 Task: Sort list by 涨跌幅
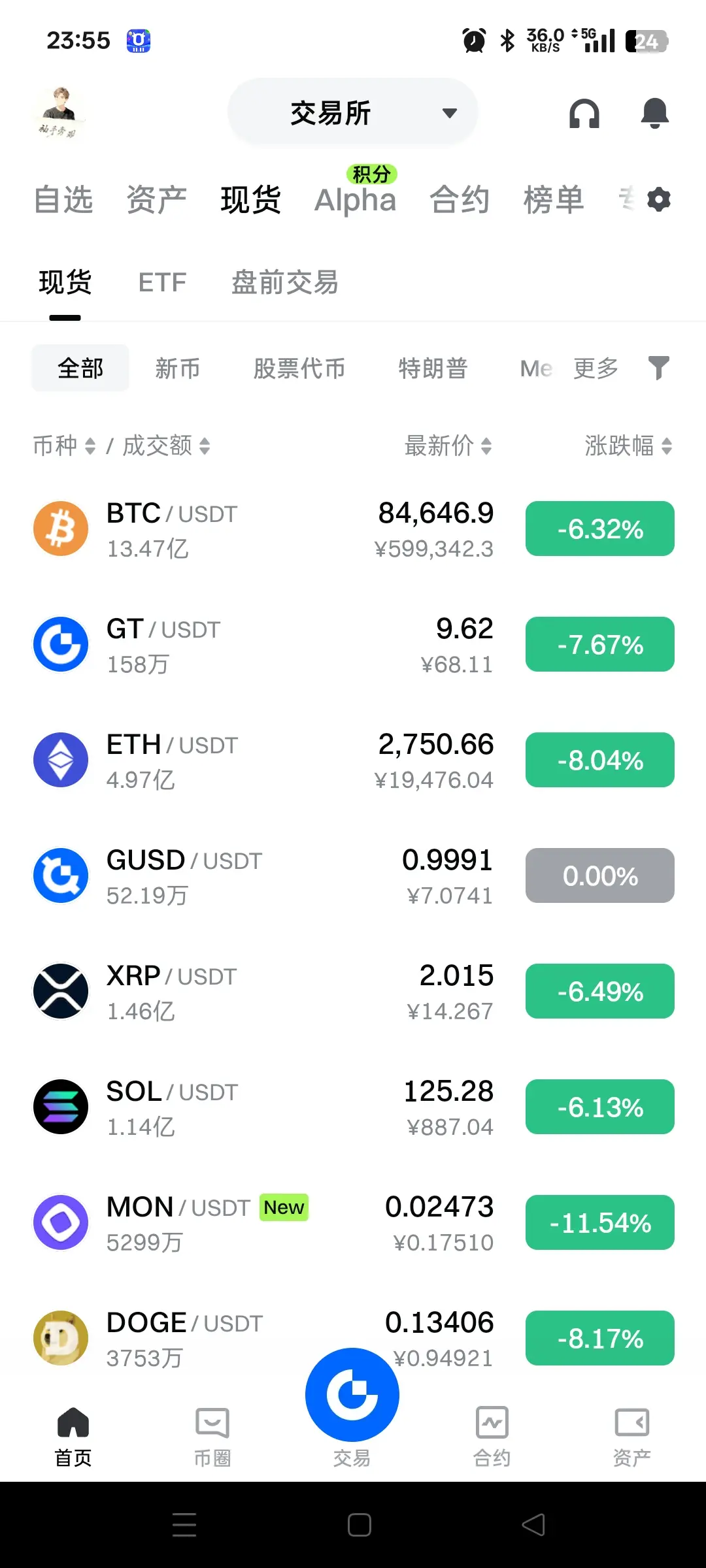(x=628, y=446)
